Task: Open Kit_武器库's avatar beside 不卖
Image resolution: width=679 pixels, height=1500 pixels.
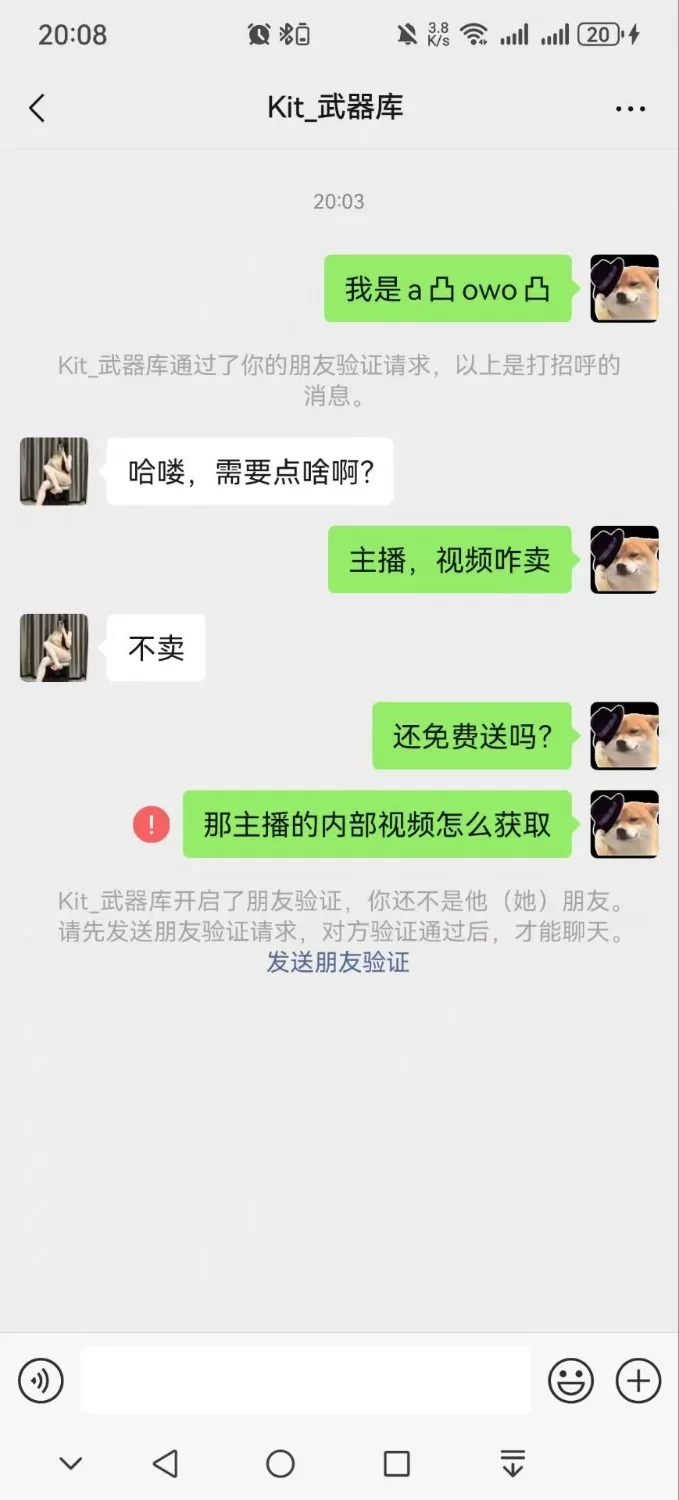Action: tap(54, 648)
